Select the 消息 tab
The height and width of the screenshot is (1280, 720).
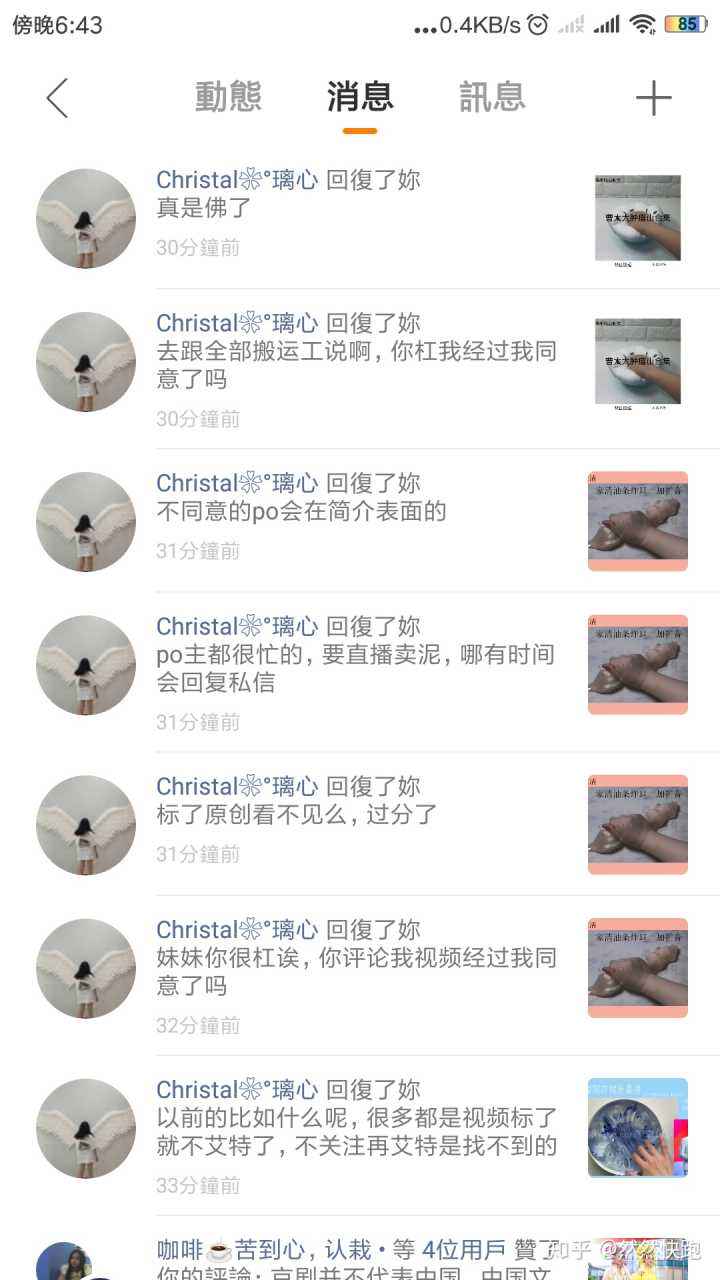(x=360, y=96)
